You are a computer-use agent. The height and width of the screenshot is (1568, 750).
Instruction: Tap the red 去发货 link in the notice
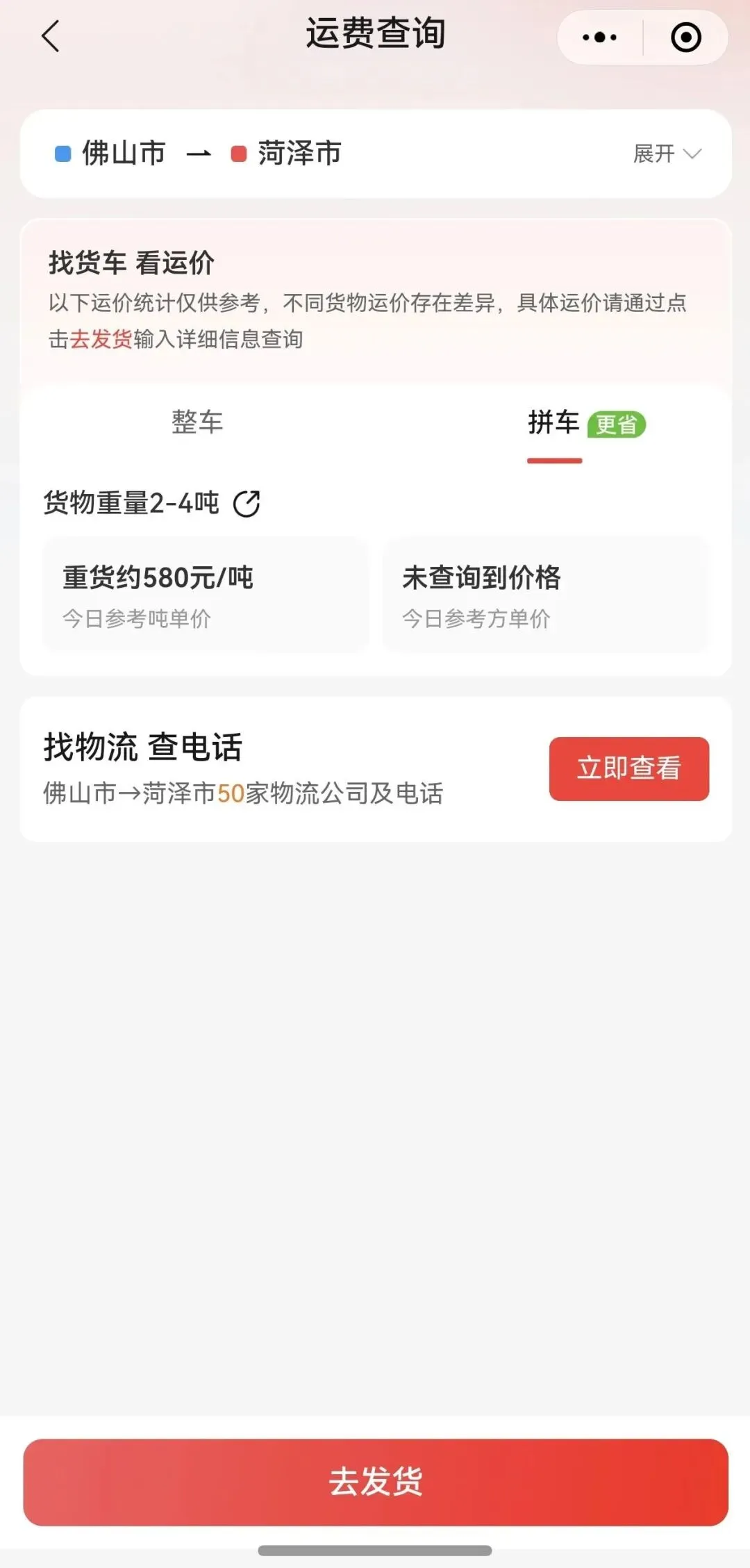pos(101,340)
